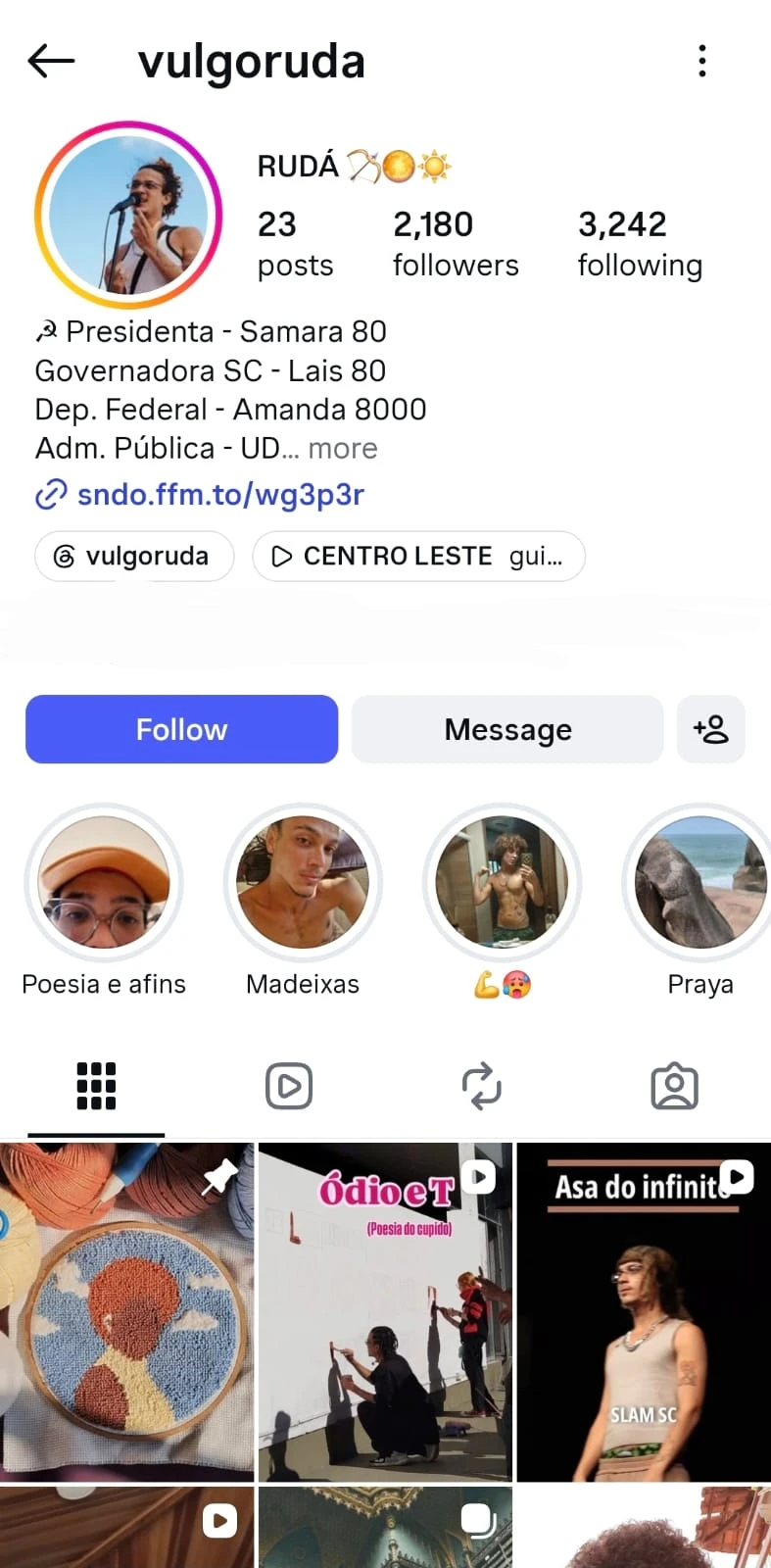This screenshot has height=1568, width=771.
Task: Open the Asa do infinito reel
Action: coord(644,1311)
